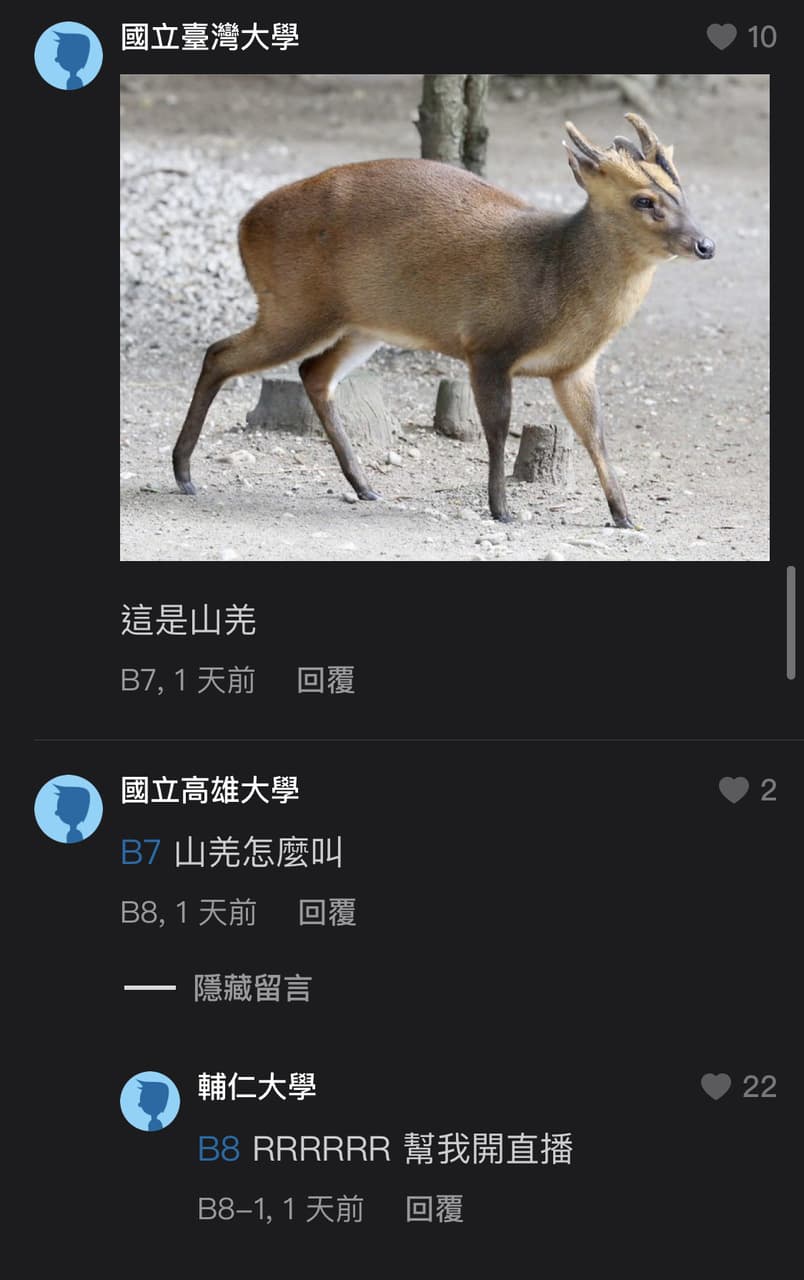
Task: Like the 國立高雄大學 comment with the heart
Action: click(734, 790)
